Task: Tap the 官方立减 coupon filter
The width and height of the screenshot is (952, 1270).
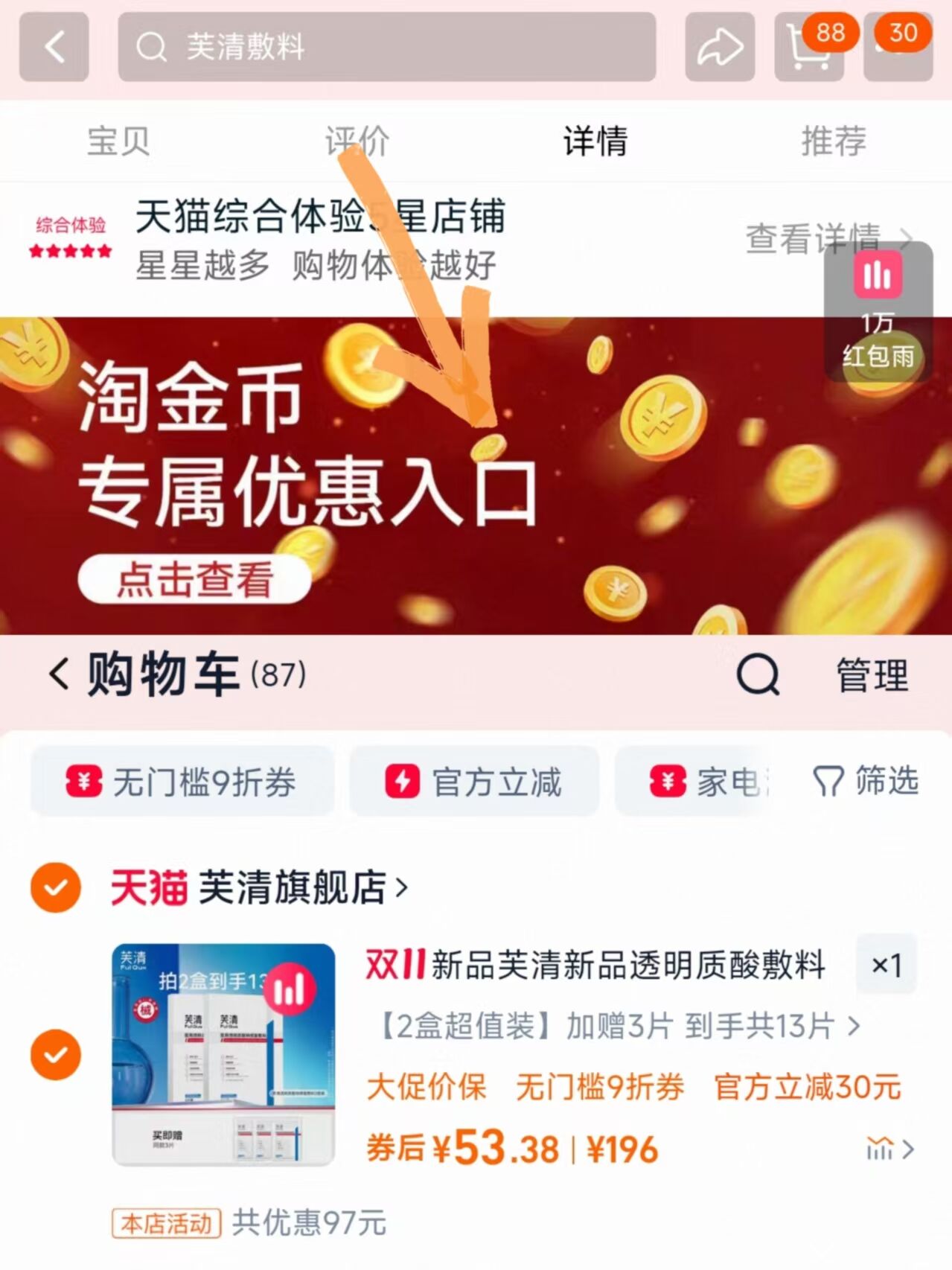Action: [x=475, y=780]
